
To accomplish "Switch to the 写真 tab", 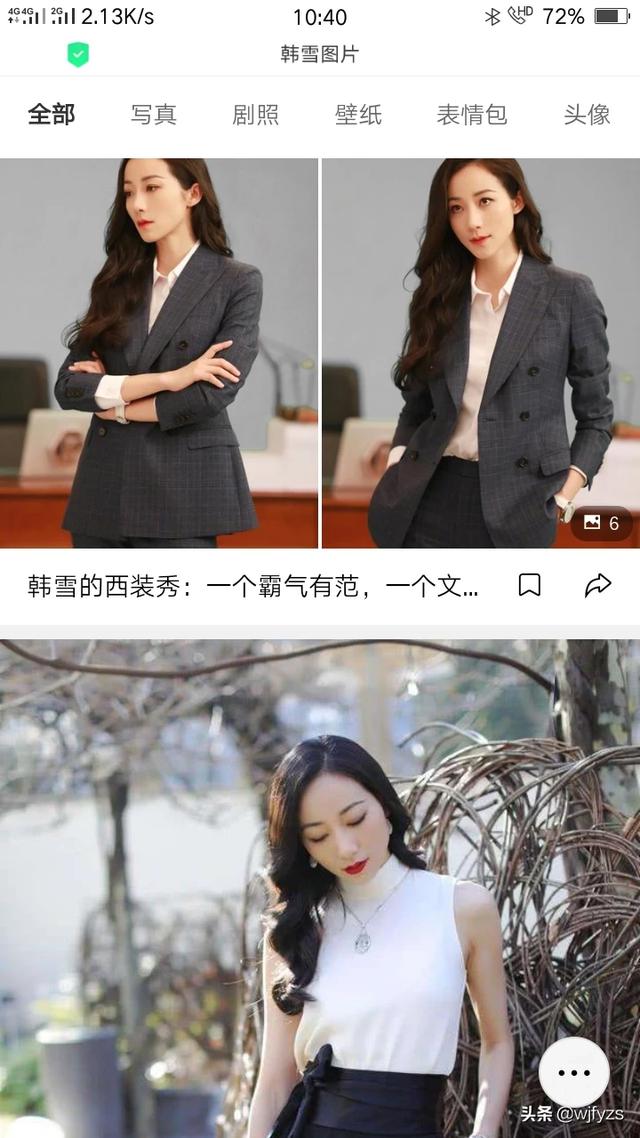I will click(154, 115).
